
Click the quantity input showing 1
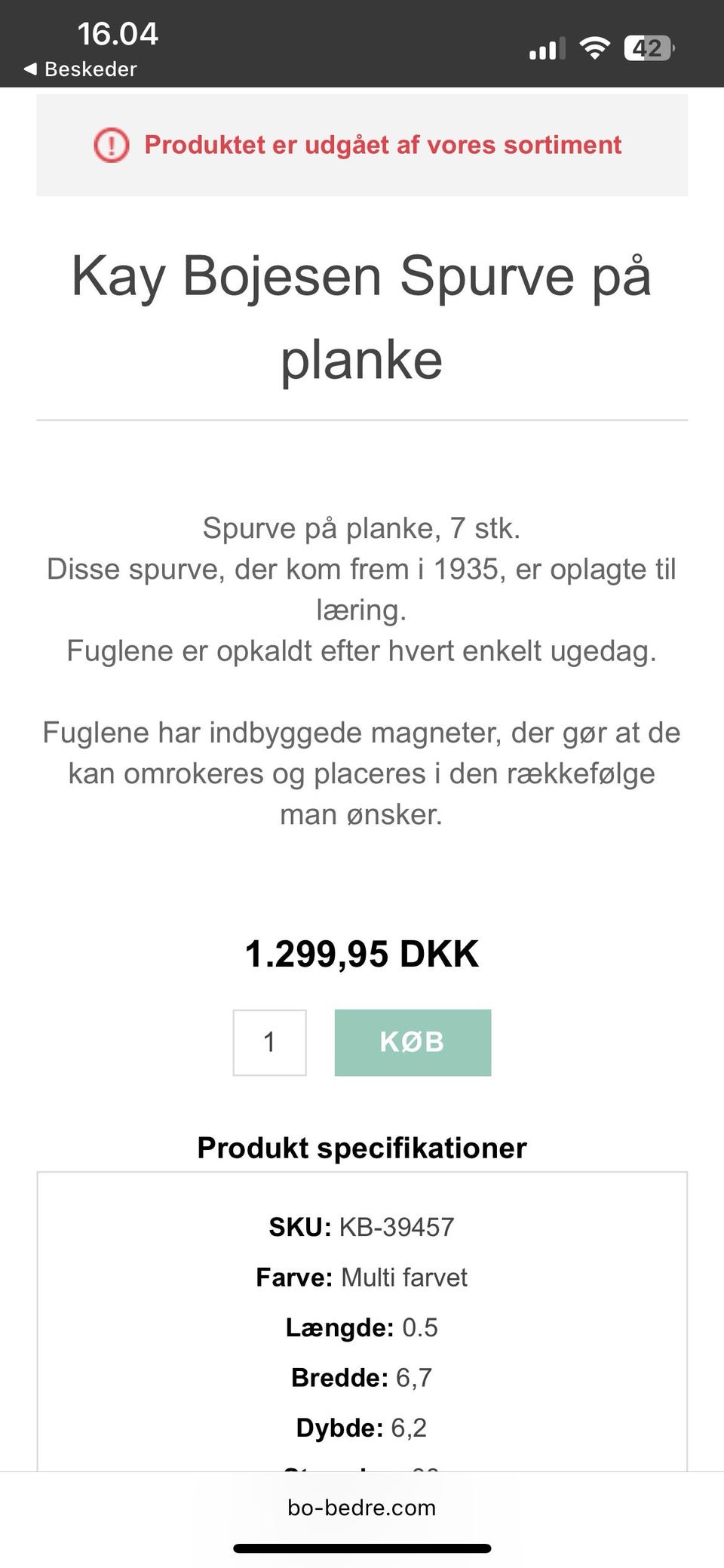click(x=269, y=1043)
